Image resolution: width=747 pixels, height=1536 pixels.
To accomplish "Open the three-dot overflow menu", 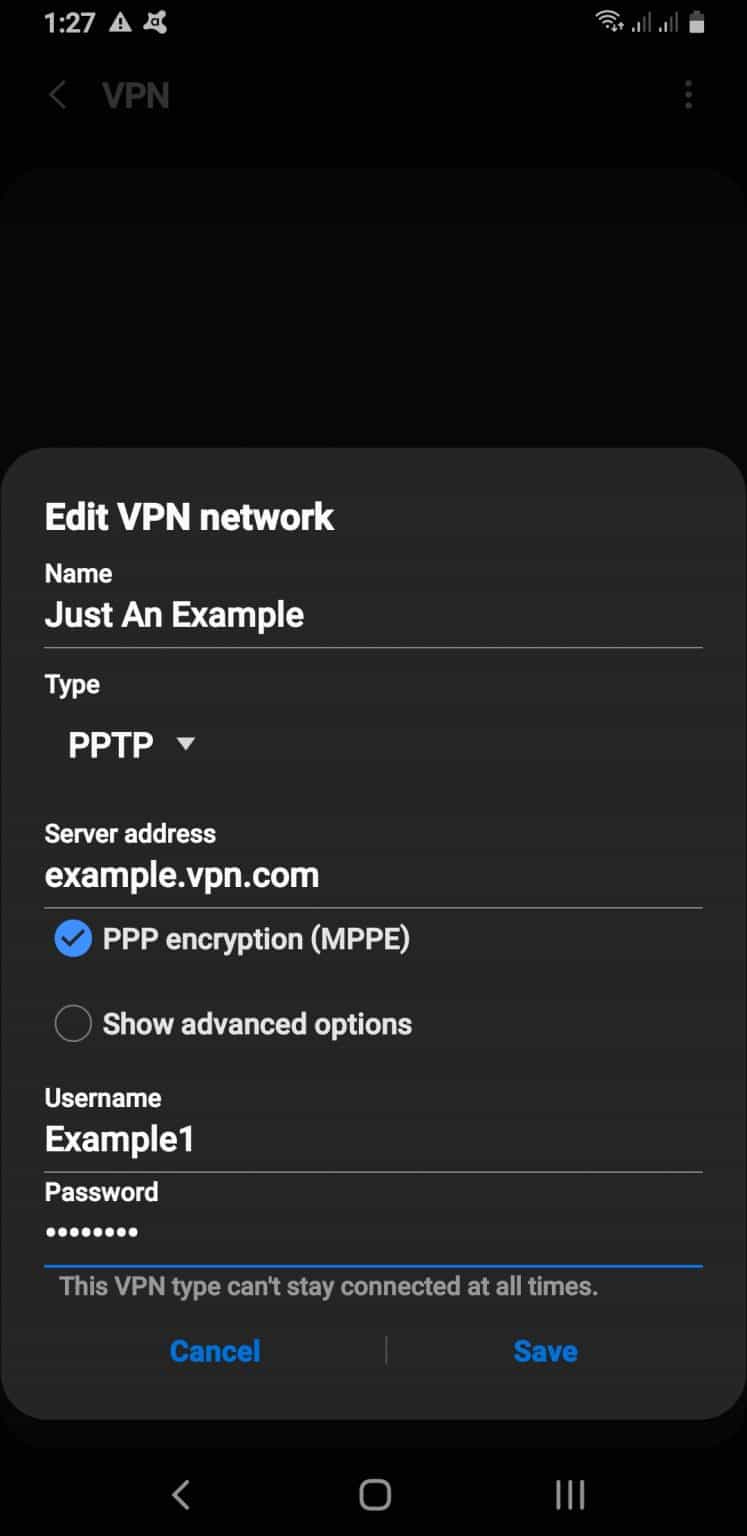I will tap(688, 95).
